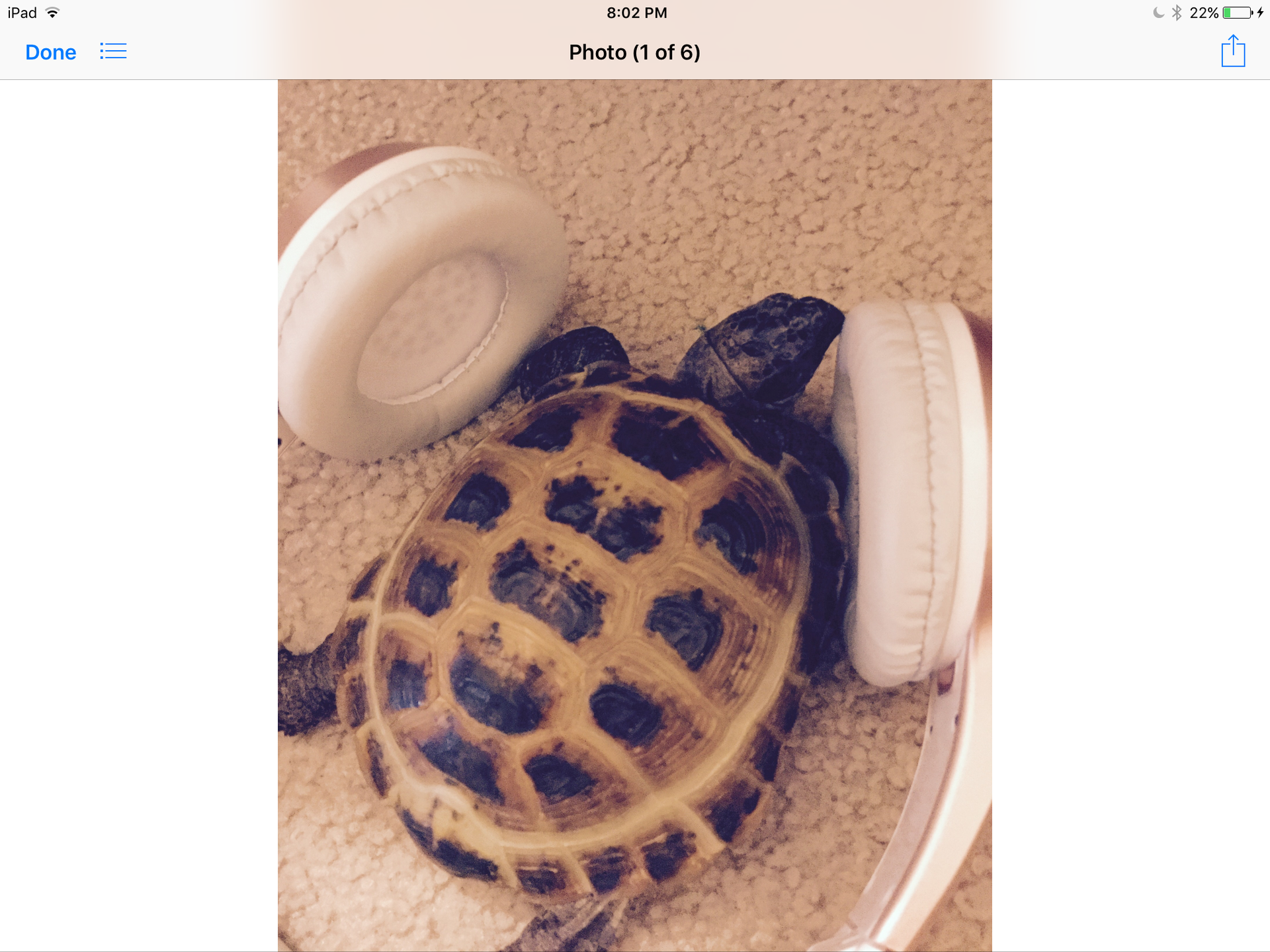This screenshot has height=952, width=1270.
Task: Open the photo list view icon
Action: 113,51
